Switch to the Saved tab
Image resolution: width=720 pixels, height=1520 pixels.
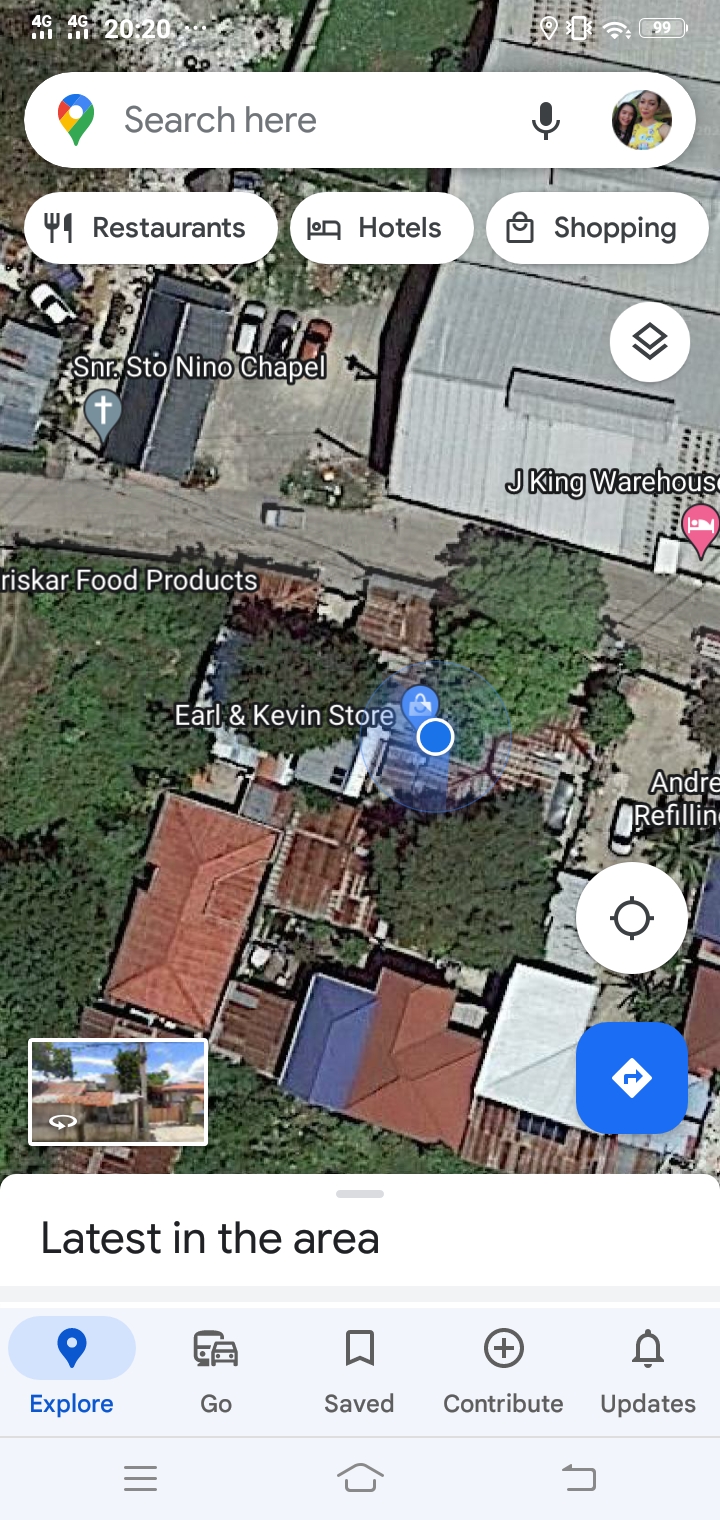[359, 1372]
